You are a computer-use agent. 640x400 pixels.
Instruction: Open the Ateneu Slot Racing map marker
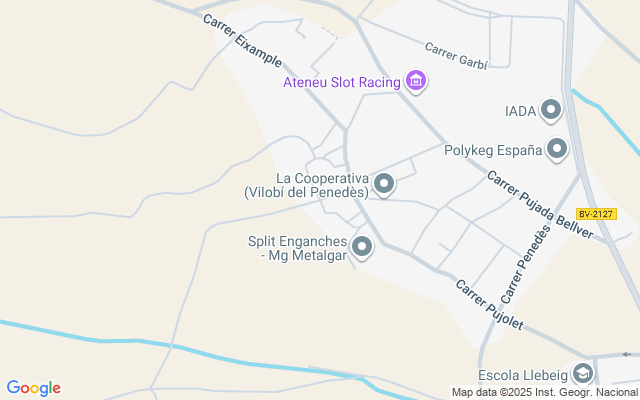416,81
